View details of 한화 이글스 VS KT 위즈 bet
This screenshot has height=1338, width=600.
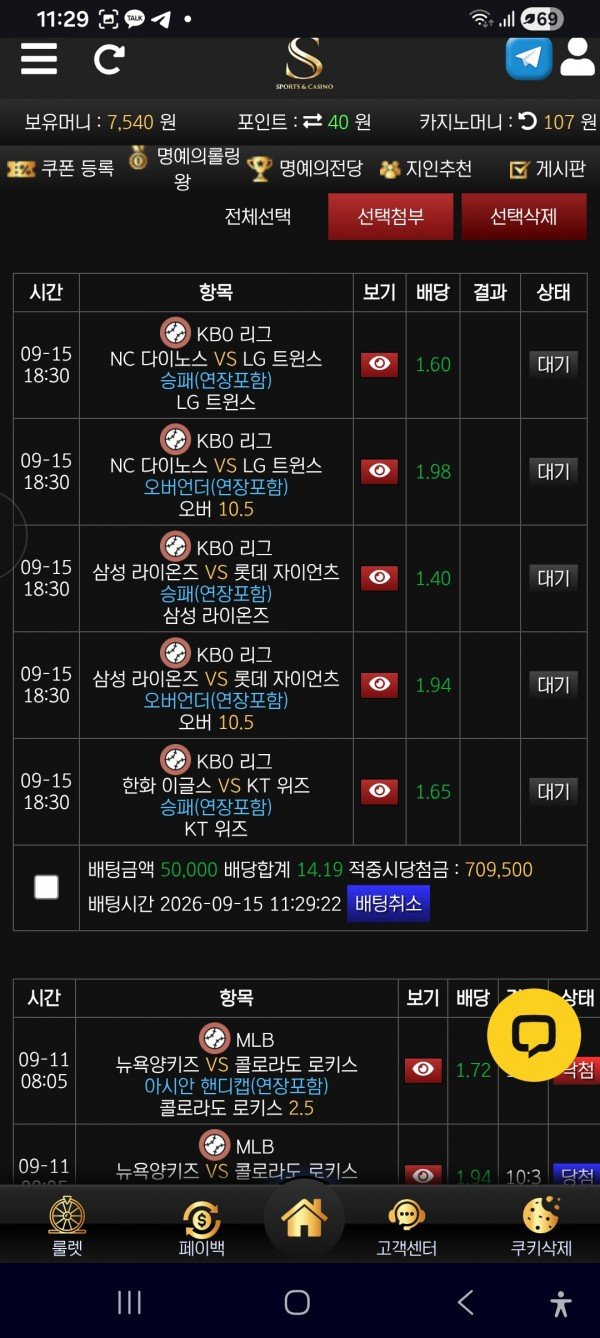(x=379, y=791)
